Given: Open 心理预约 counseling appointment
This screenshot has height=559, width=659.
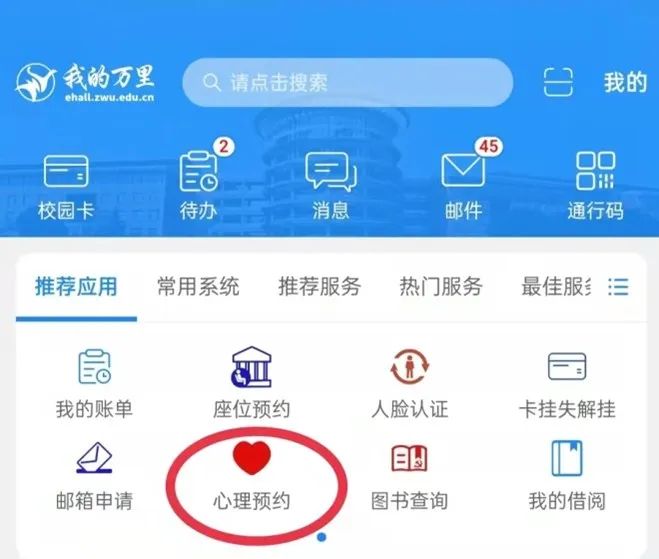Looking at the screenshot, I should (251, 477).
